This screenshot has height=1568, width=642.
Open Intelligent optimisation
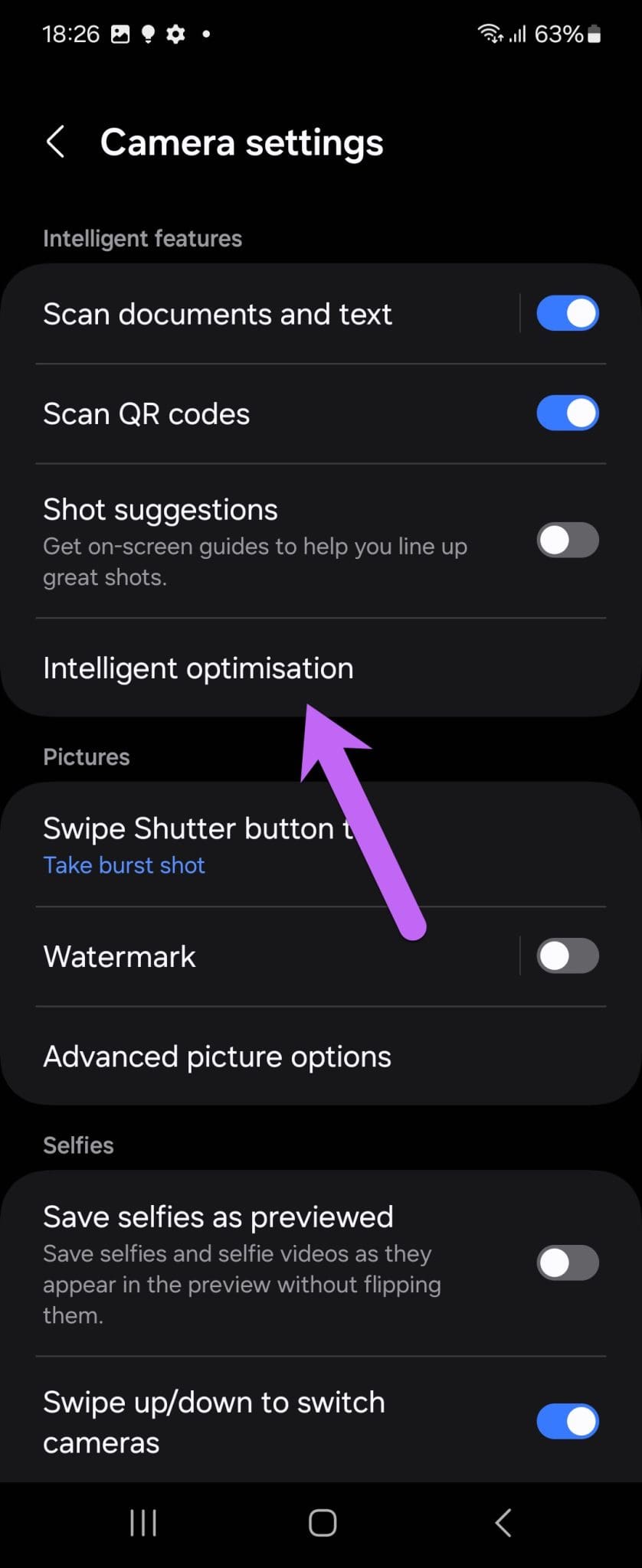[198, 668]
